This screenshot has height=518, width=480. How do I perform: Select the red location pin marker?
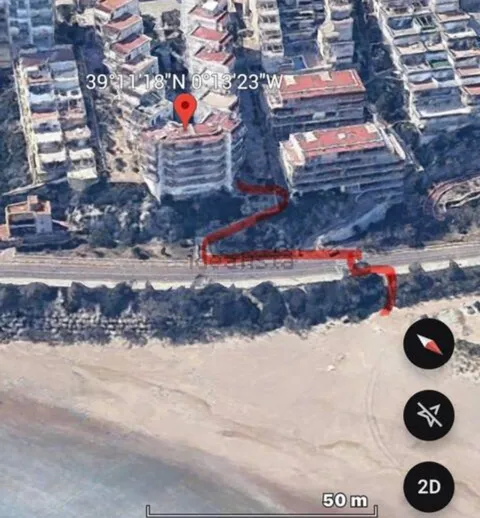[x=185, y=111]
